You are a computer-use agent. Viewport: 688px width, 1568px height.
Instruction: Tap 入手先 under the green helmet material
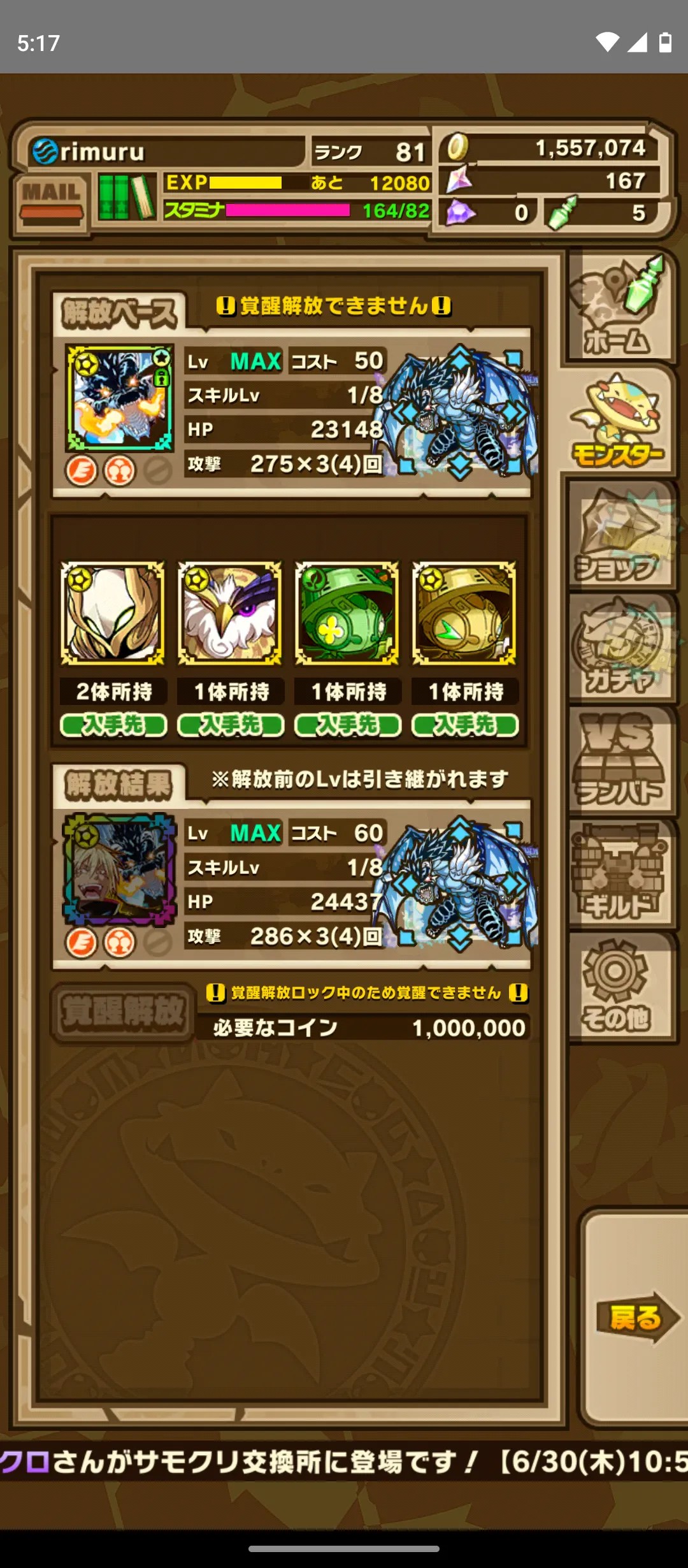pyautogui.click(x=348, y=725)
